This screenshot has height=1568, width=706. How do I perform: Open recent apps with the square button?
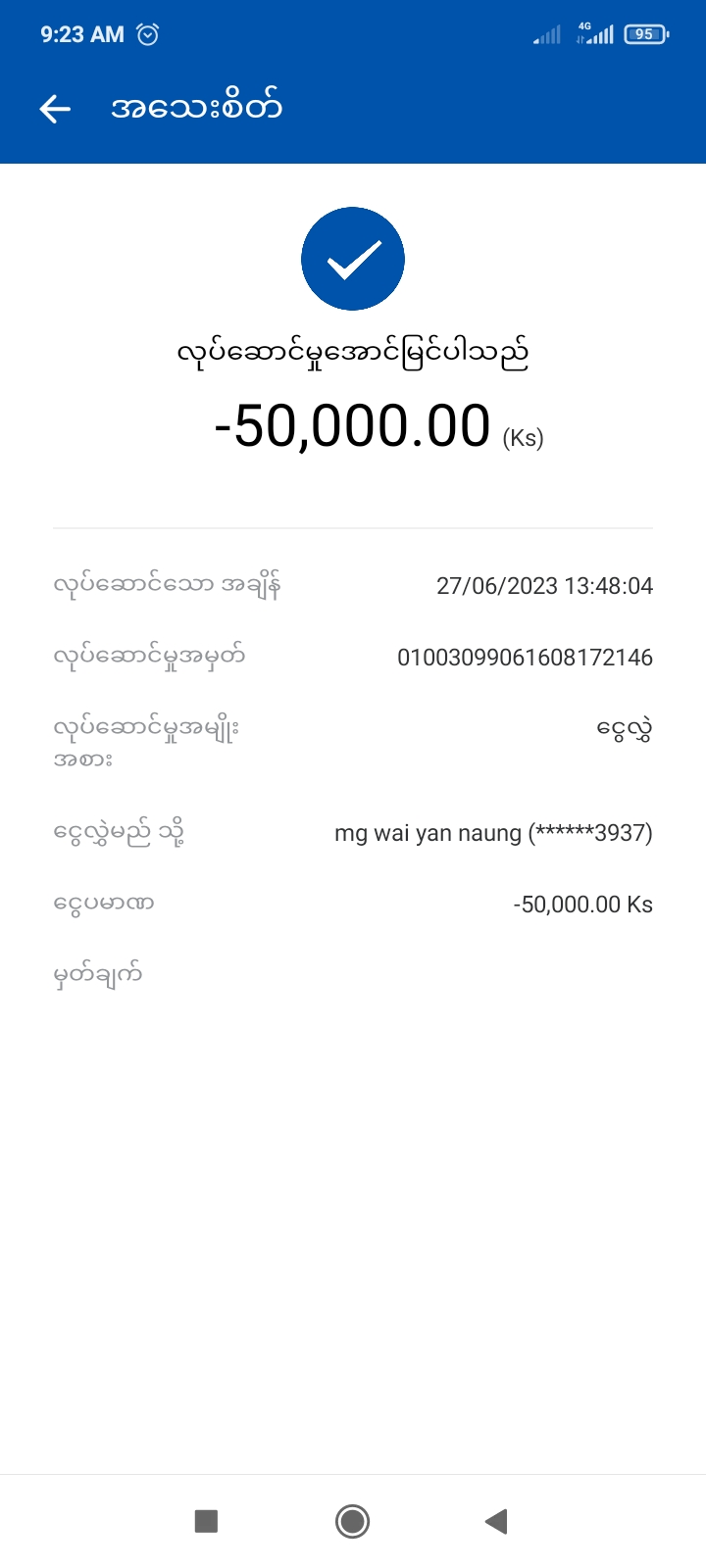(206, 1521)
